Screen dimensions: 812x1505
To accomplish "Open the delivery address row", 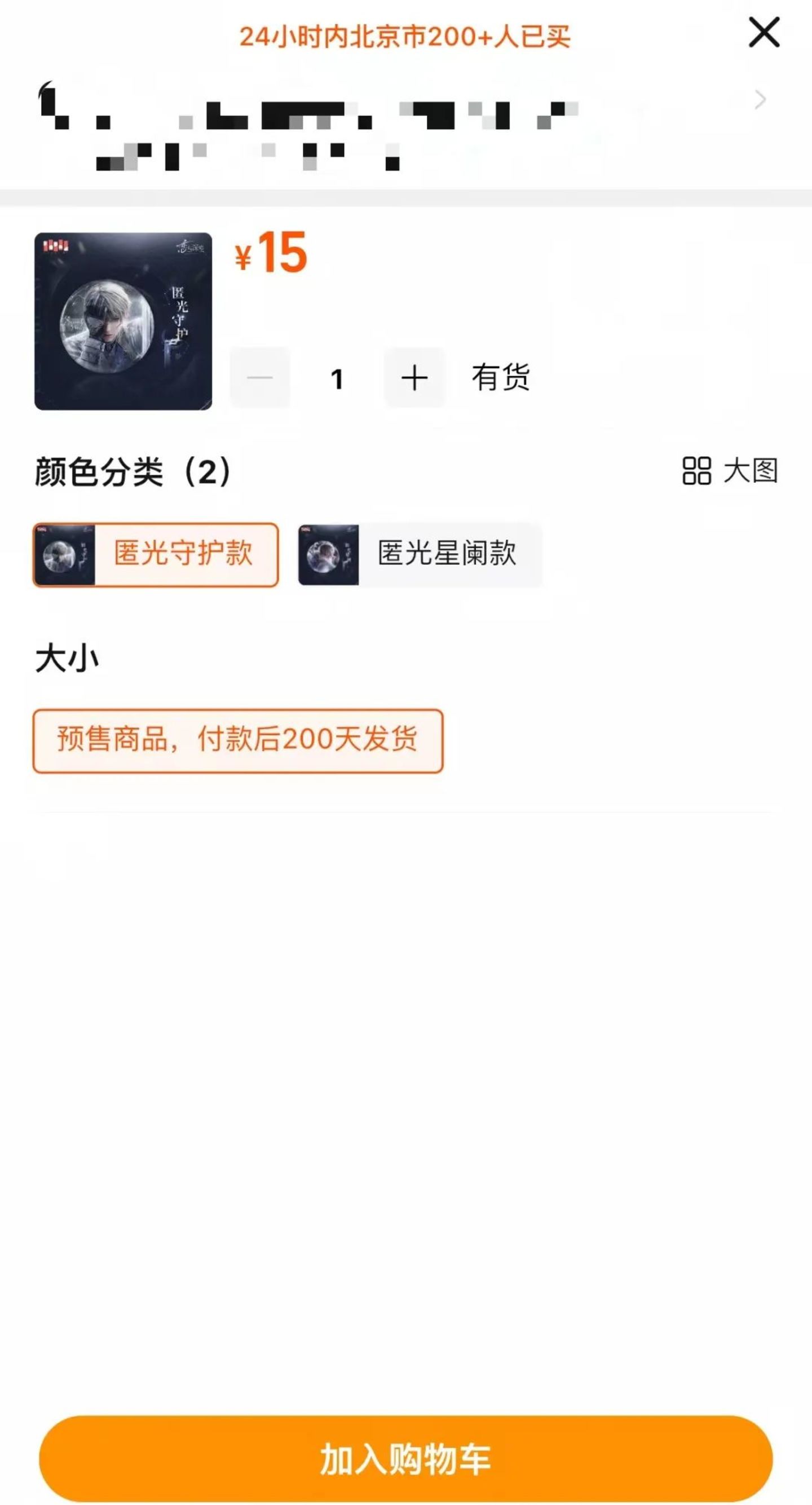I will (403, 126).
